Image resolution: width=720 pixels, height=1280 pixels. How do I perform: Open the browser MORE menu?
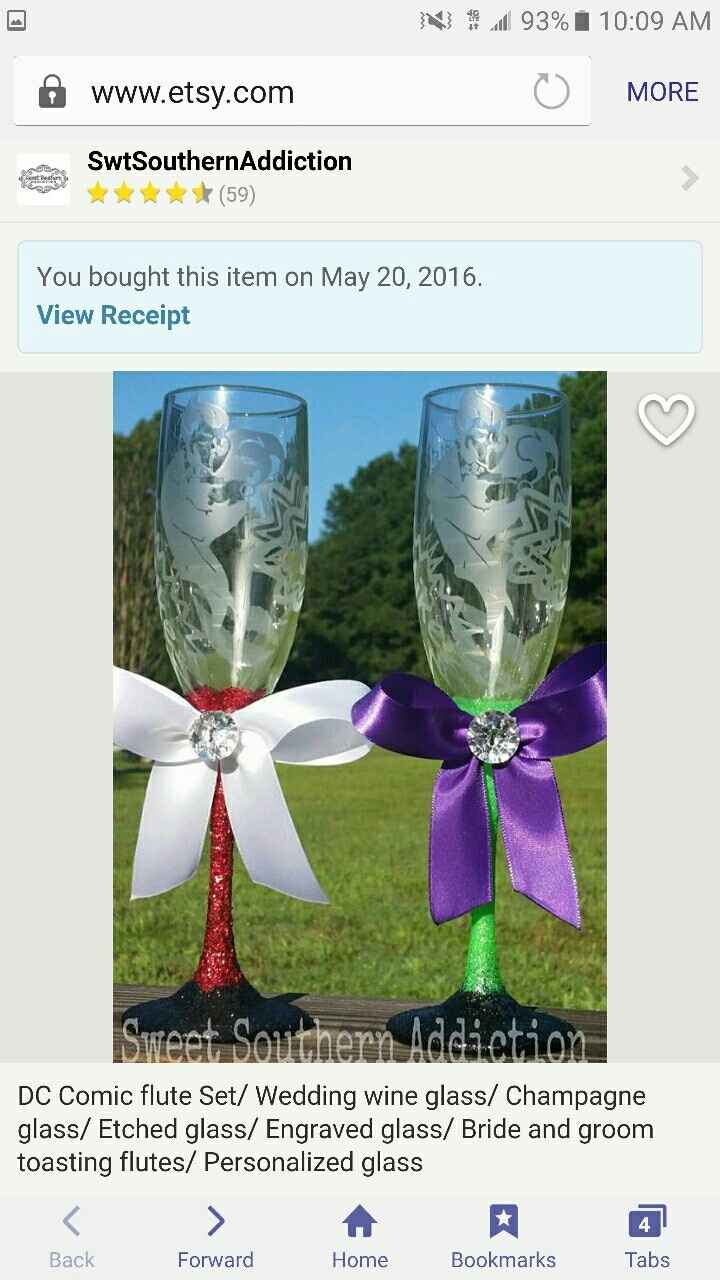pos(662,92)
